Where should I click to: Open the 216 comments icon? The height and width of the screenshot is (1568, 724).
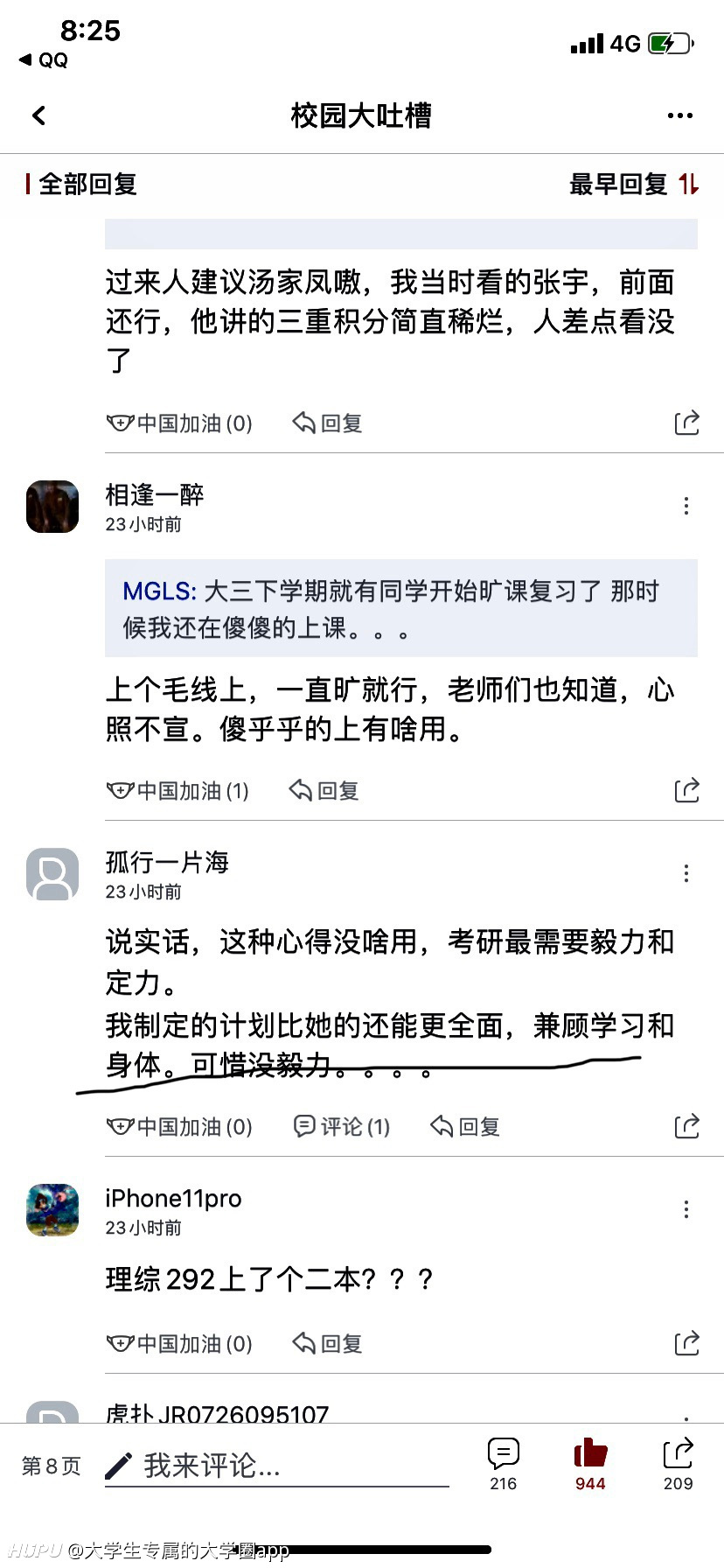(504, 1464)
